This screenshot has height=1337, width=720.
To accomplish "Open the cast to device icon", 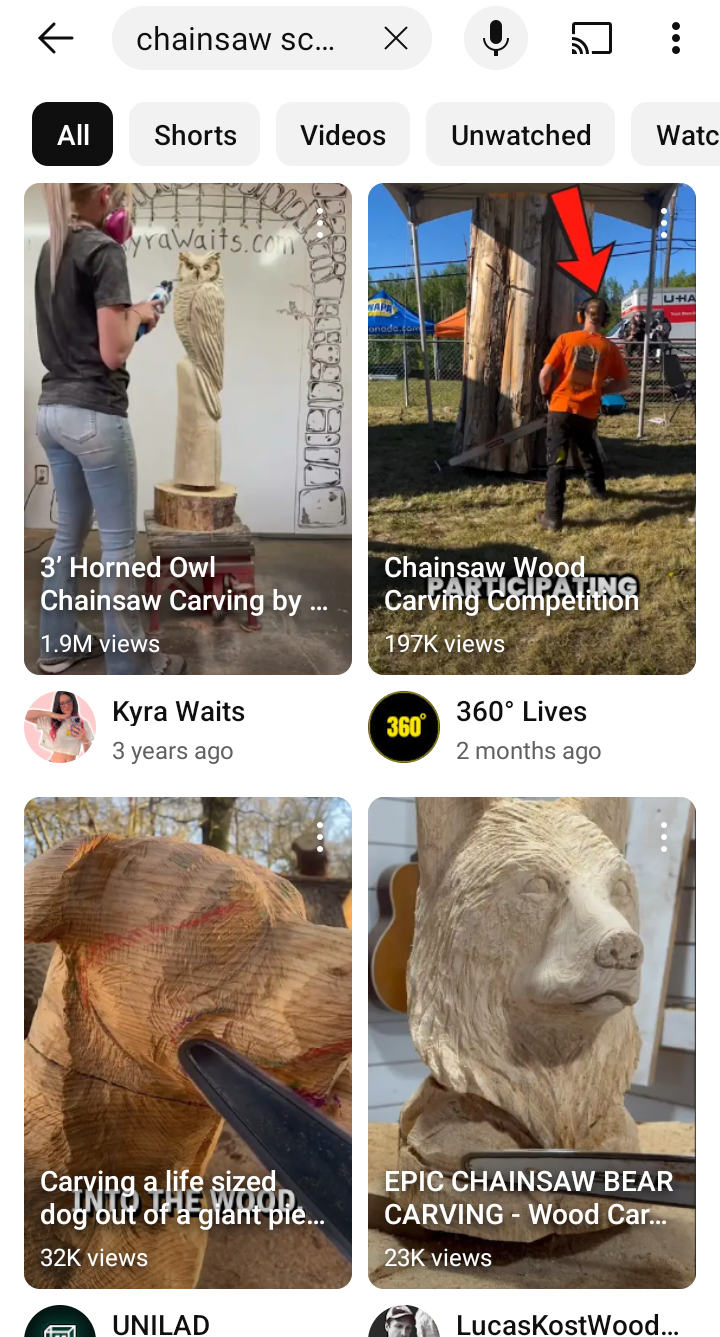I will 591,39.
